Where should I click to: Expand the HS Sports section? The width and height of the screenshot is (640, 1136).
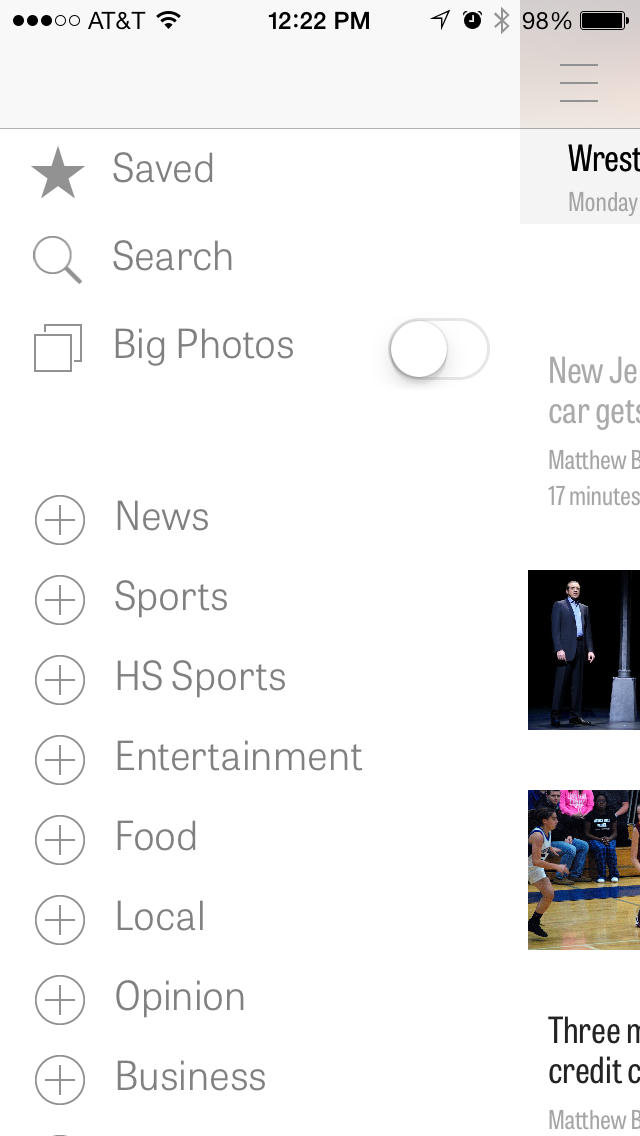click(59, 679)
